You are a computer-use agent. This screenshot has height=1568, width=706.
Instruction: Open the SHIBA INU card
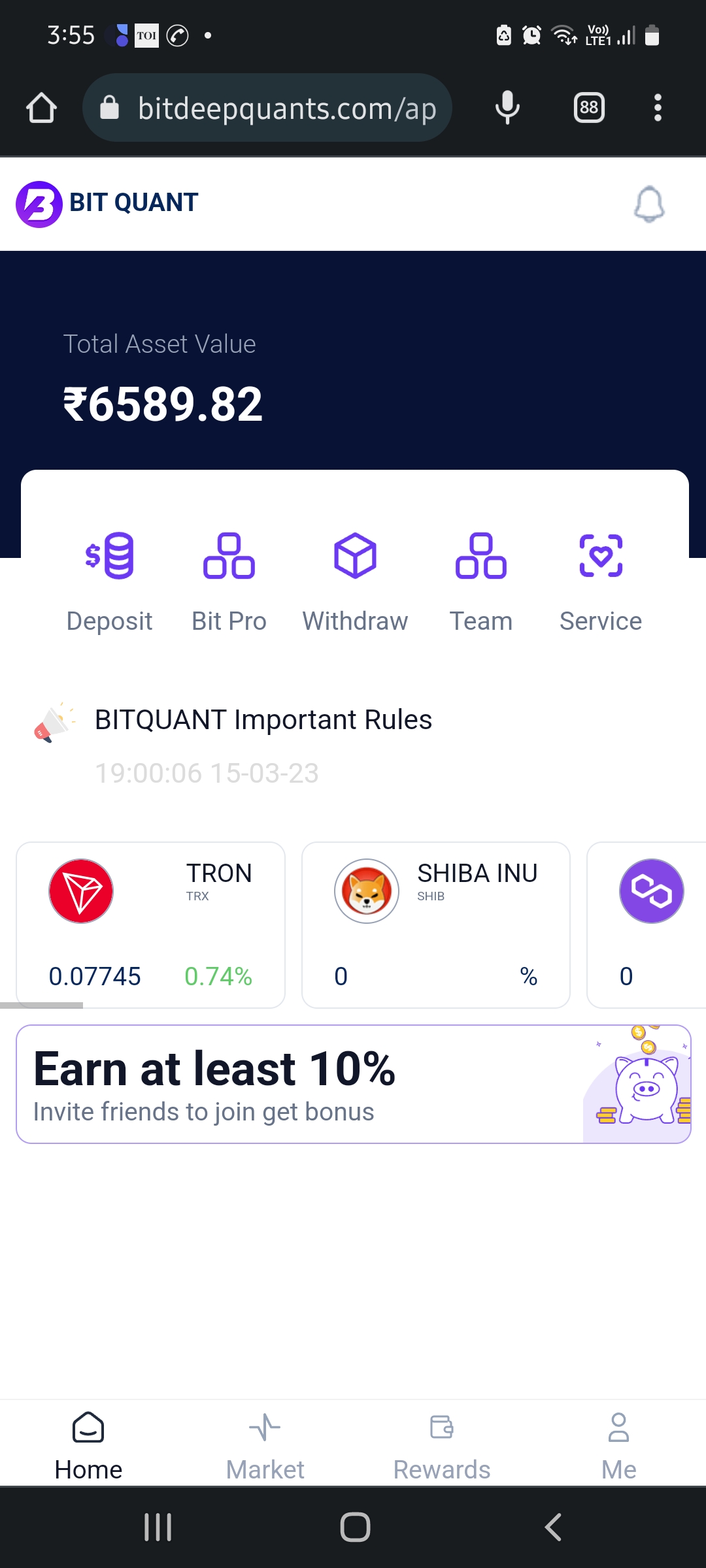(436, 924)
